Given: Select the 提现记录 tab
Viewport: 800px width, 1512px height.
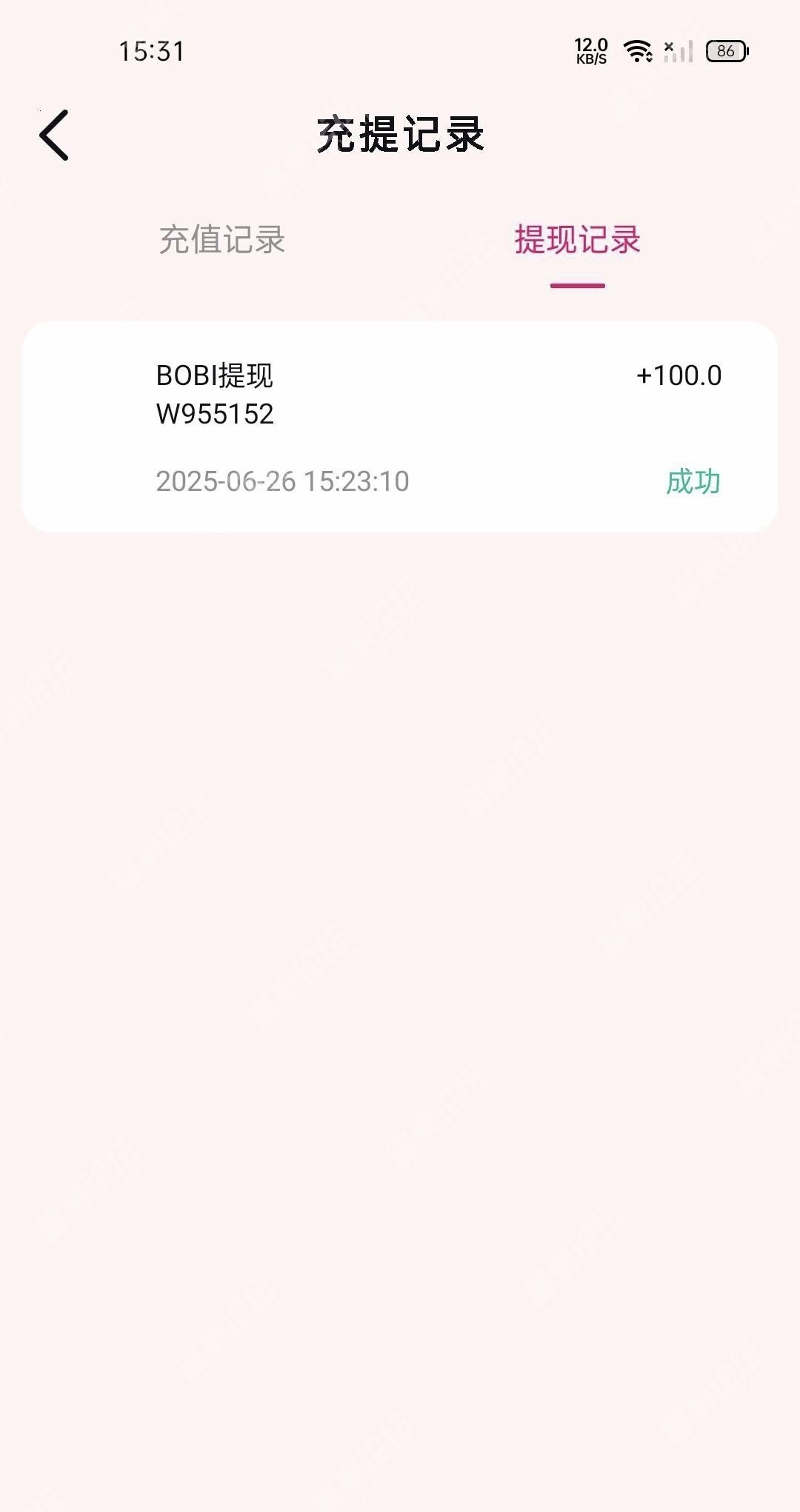Looking at the screenshot, I should pyautogui.click(x=578, y=240).
